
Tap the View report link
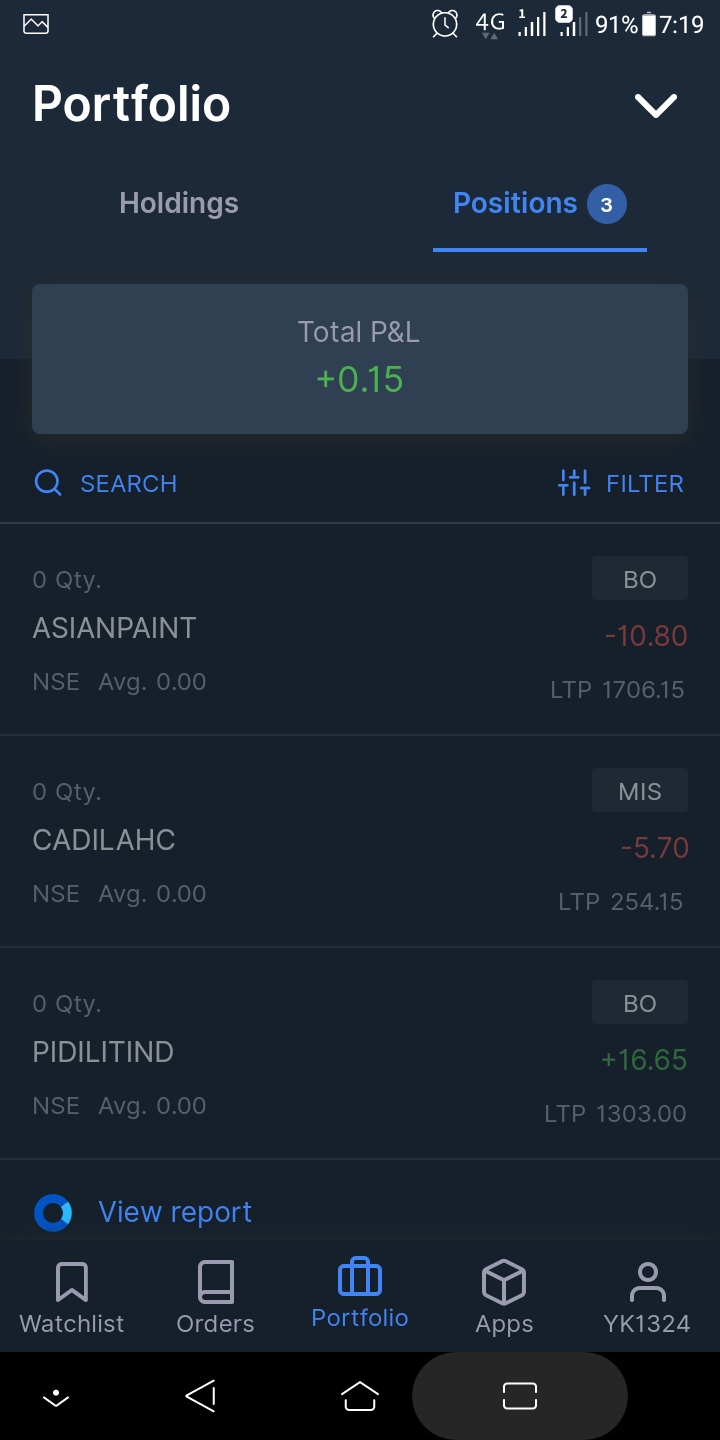[x=175, y=1212]
